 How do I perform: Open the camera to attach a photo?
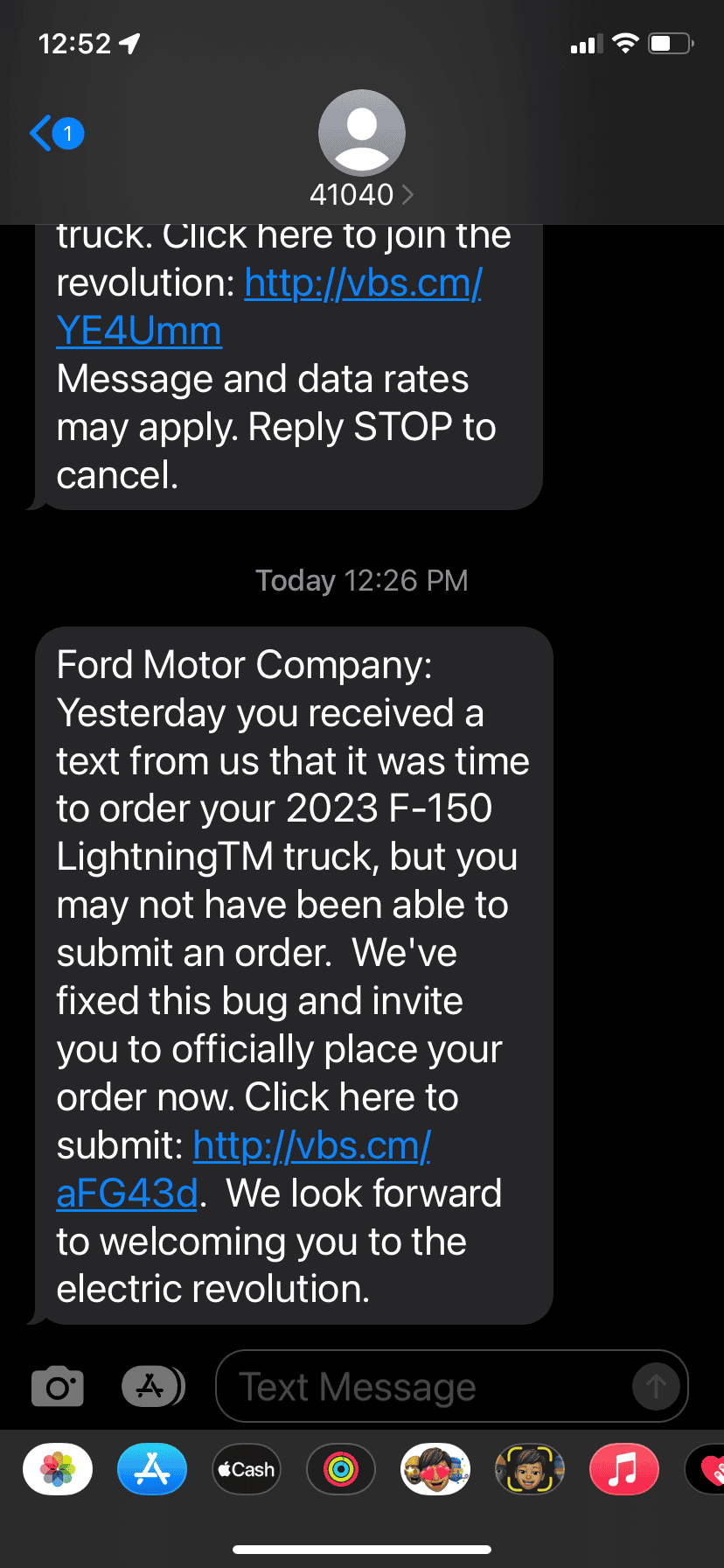point(58,1387)
